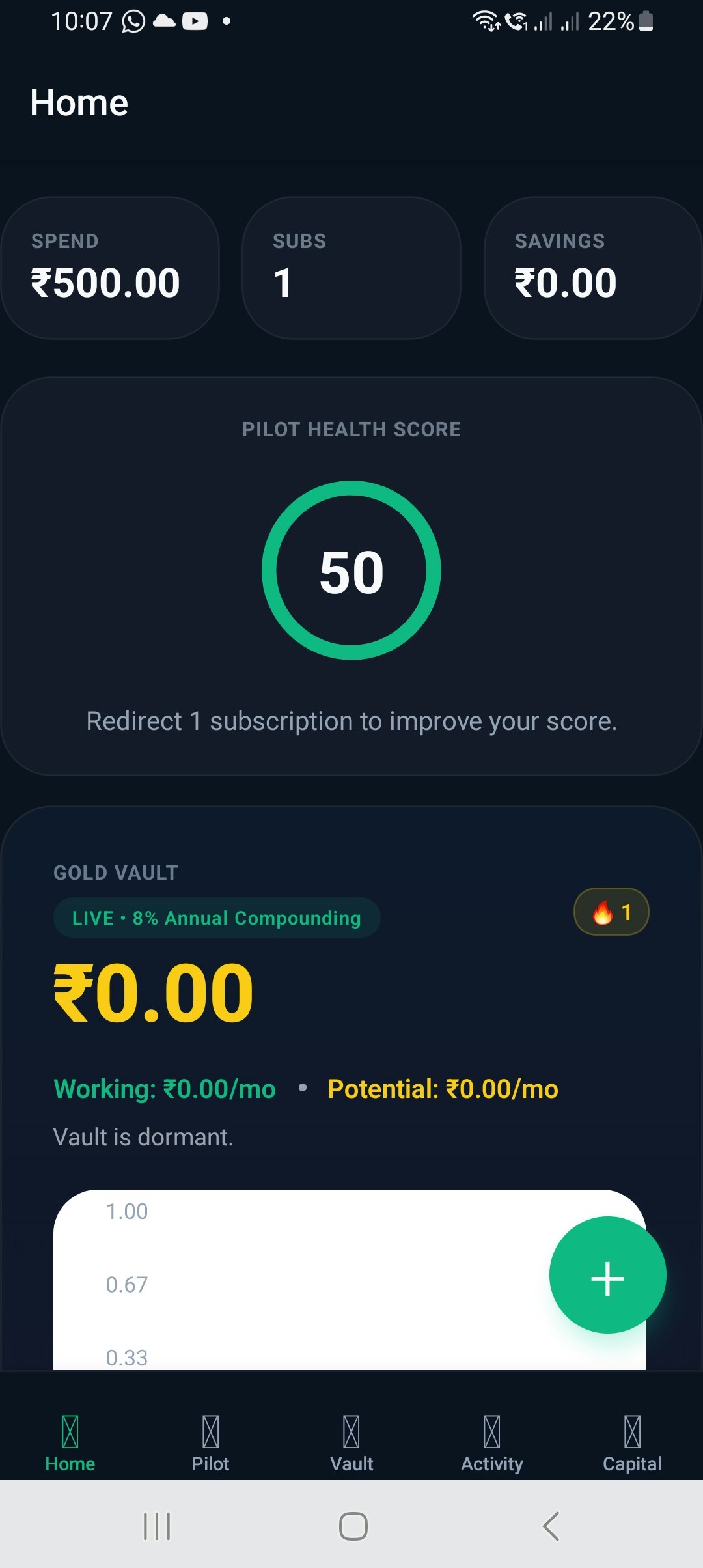
Task: Open recent apps from navigation bar
Action: pos(157,1526)
